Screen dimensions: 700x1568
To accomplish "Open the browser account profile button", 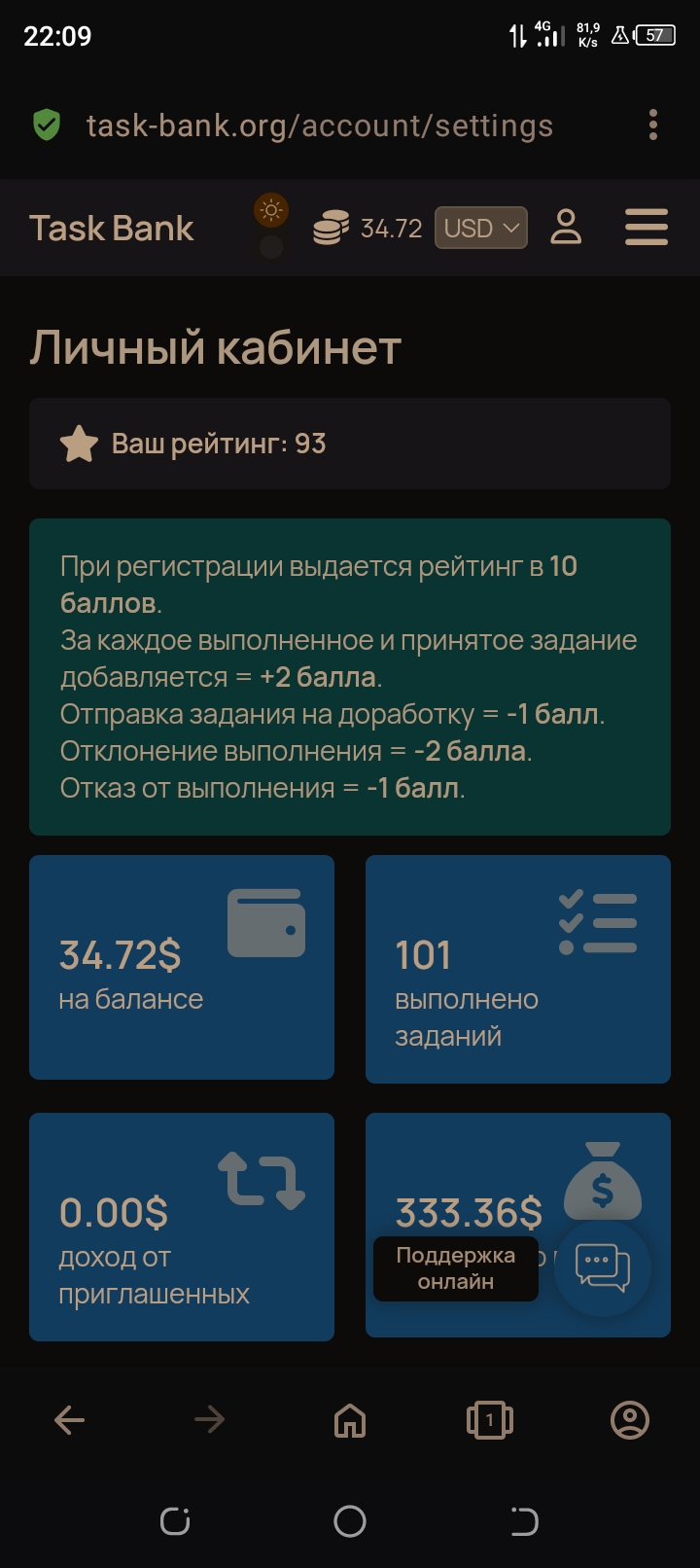I will 630,1420.
